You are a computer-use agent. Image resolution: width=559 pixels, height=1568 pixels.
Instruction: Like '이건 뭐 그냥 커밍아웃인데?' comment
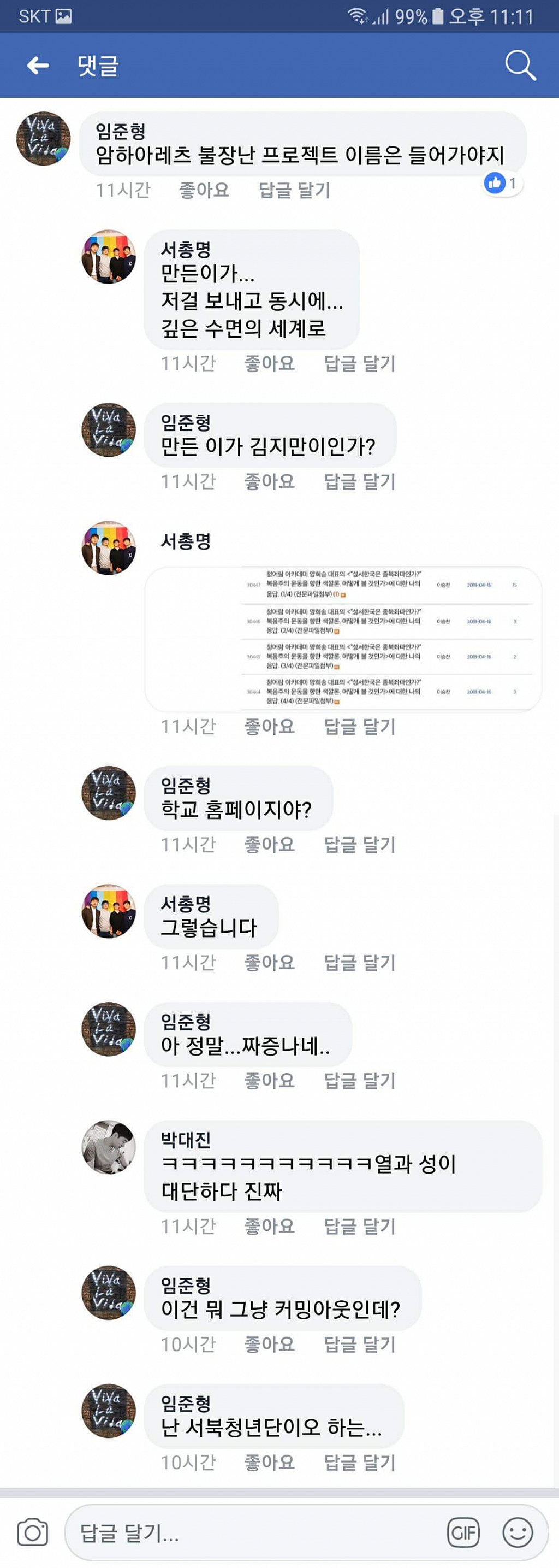269,1344
